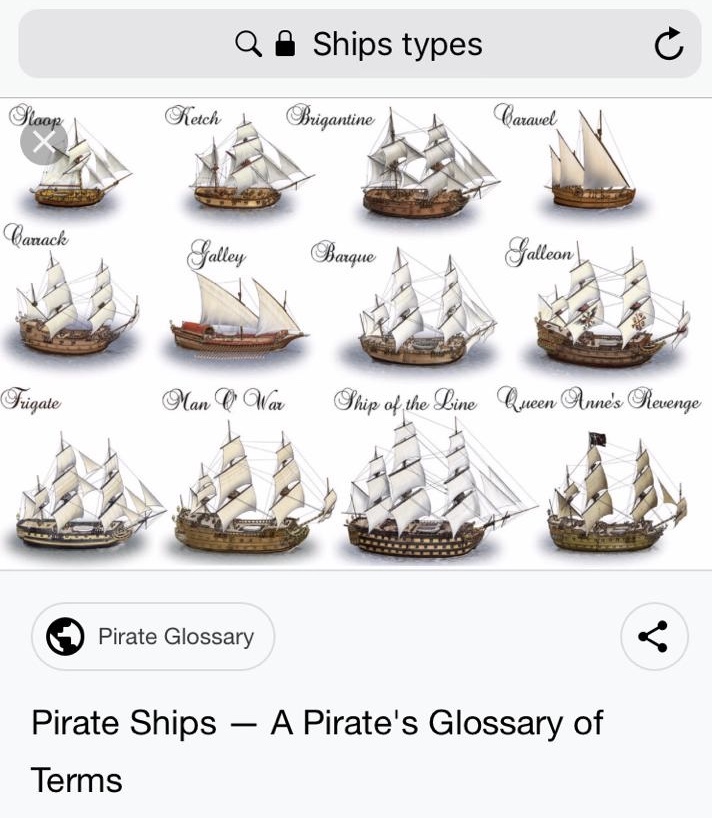Visit the Pirate Glossary source
The image size is (712, 818).
[x=153, y=637]
